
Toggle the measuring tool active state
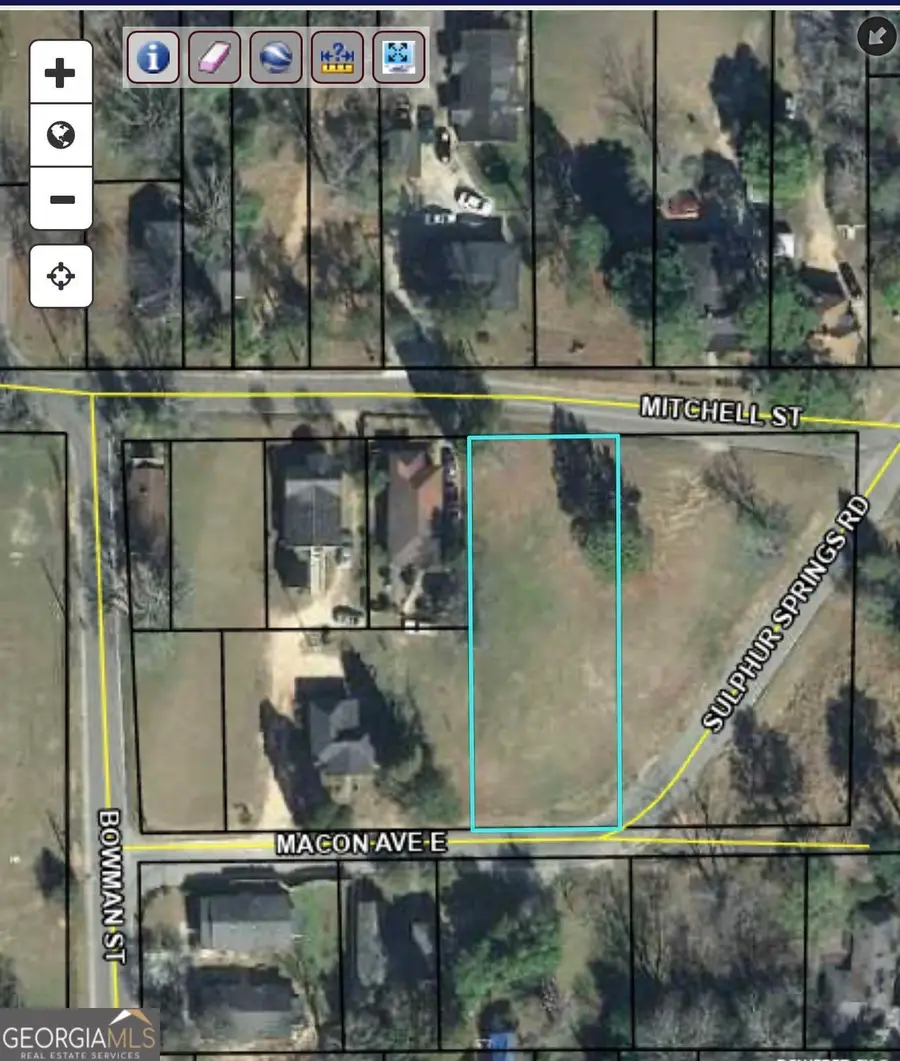pyautogui.click(x=337, y=58)
